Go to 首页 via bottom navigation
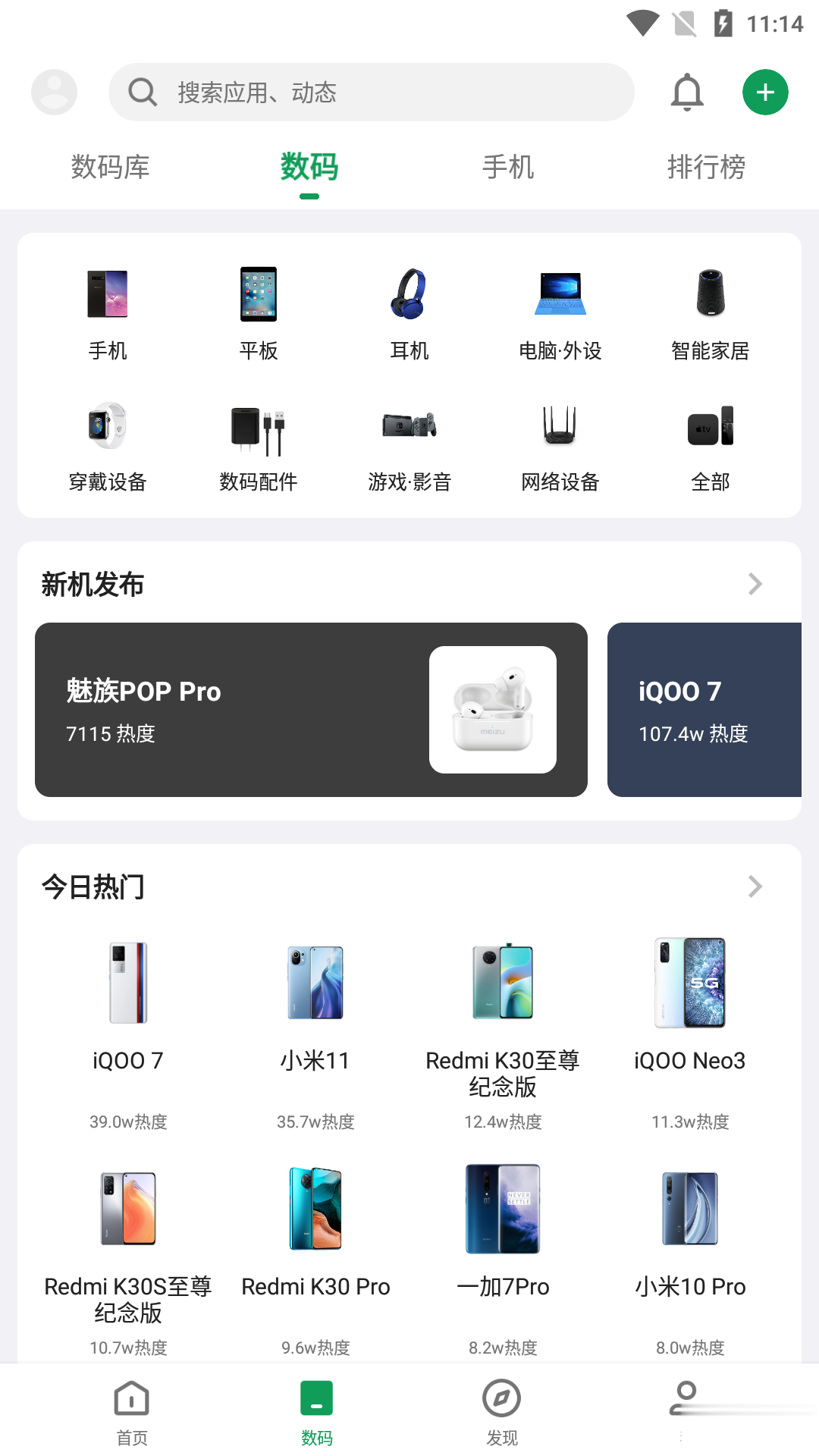This screenshot has width=819, height=1456. pyautogui.click(x=130, y=1410)
